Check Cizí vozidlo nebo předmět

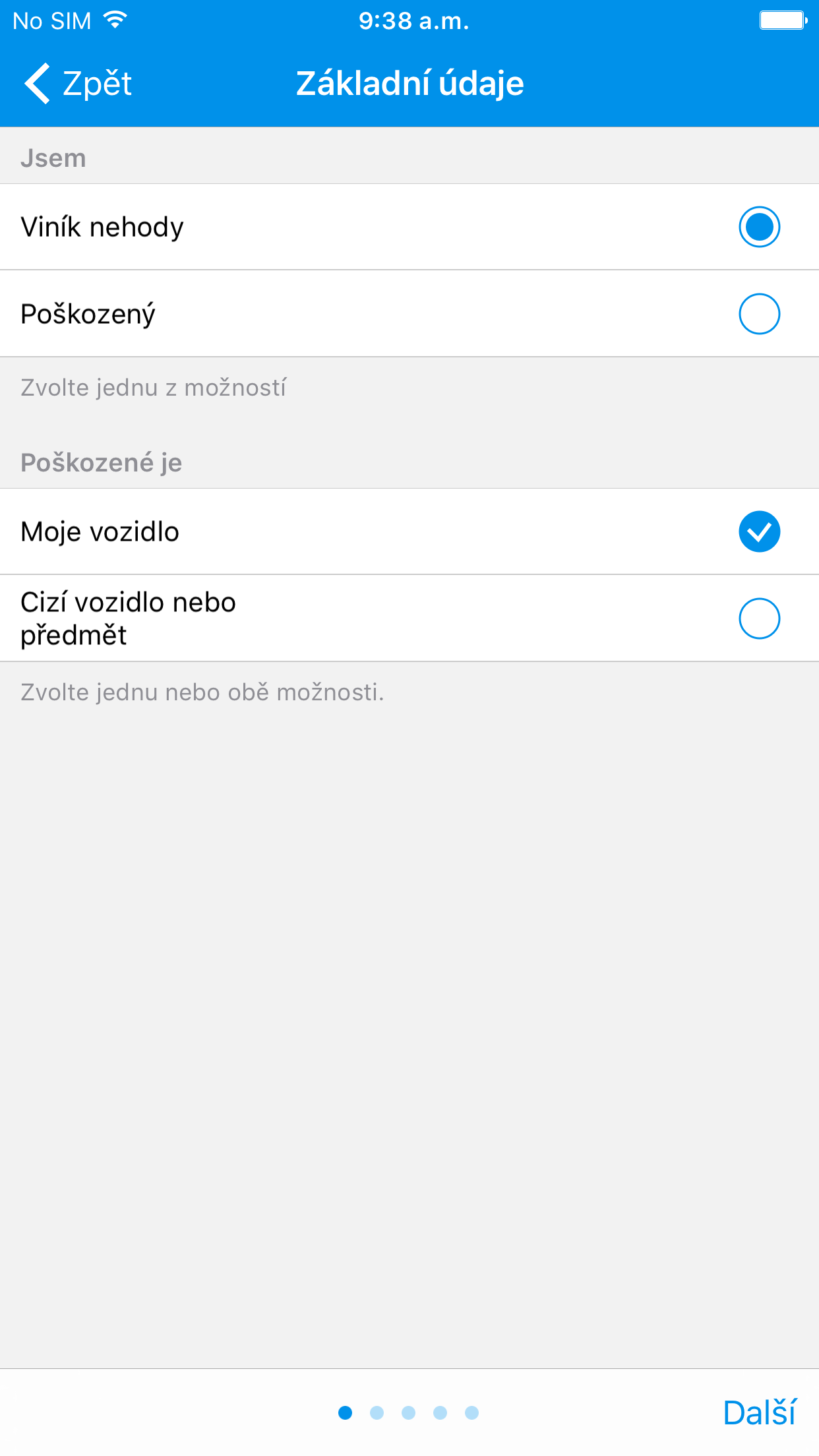(x=409, y=619)
